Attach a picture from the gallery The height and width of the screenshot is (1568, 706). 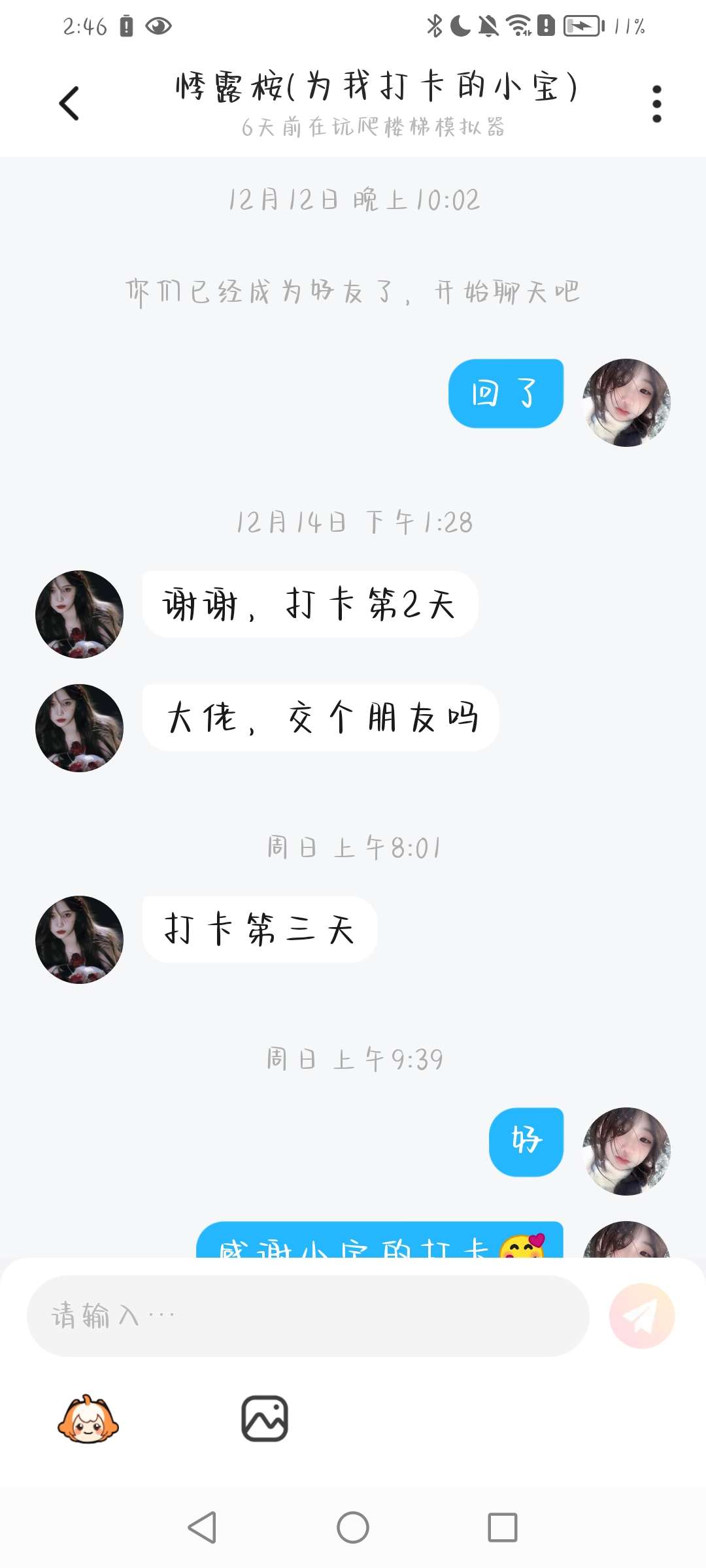[x=265, y=1419]
